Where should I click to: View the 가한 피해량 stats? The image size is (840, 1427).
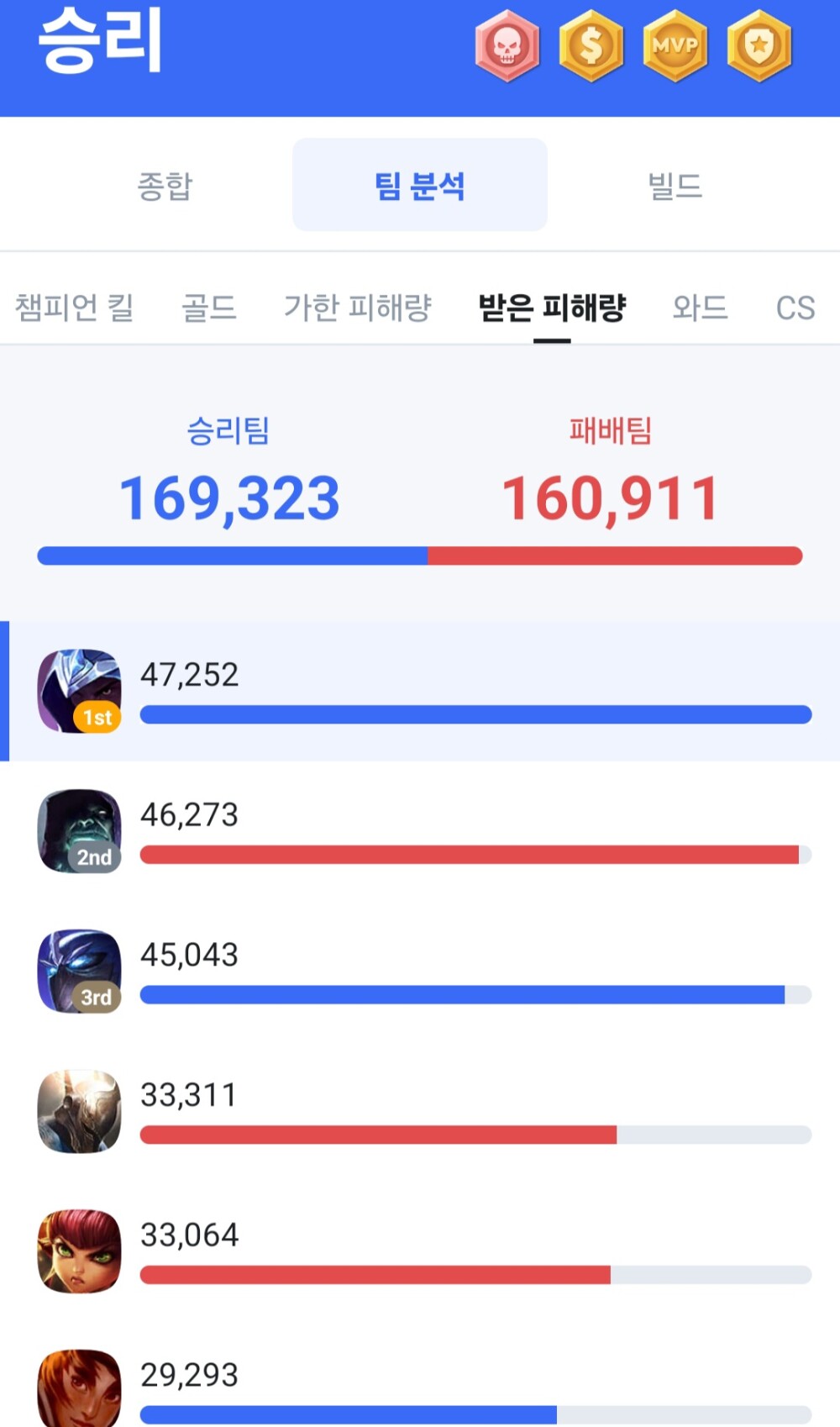point(357,308)
